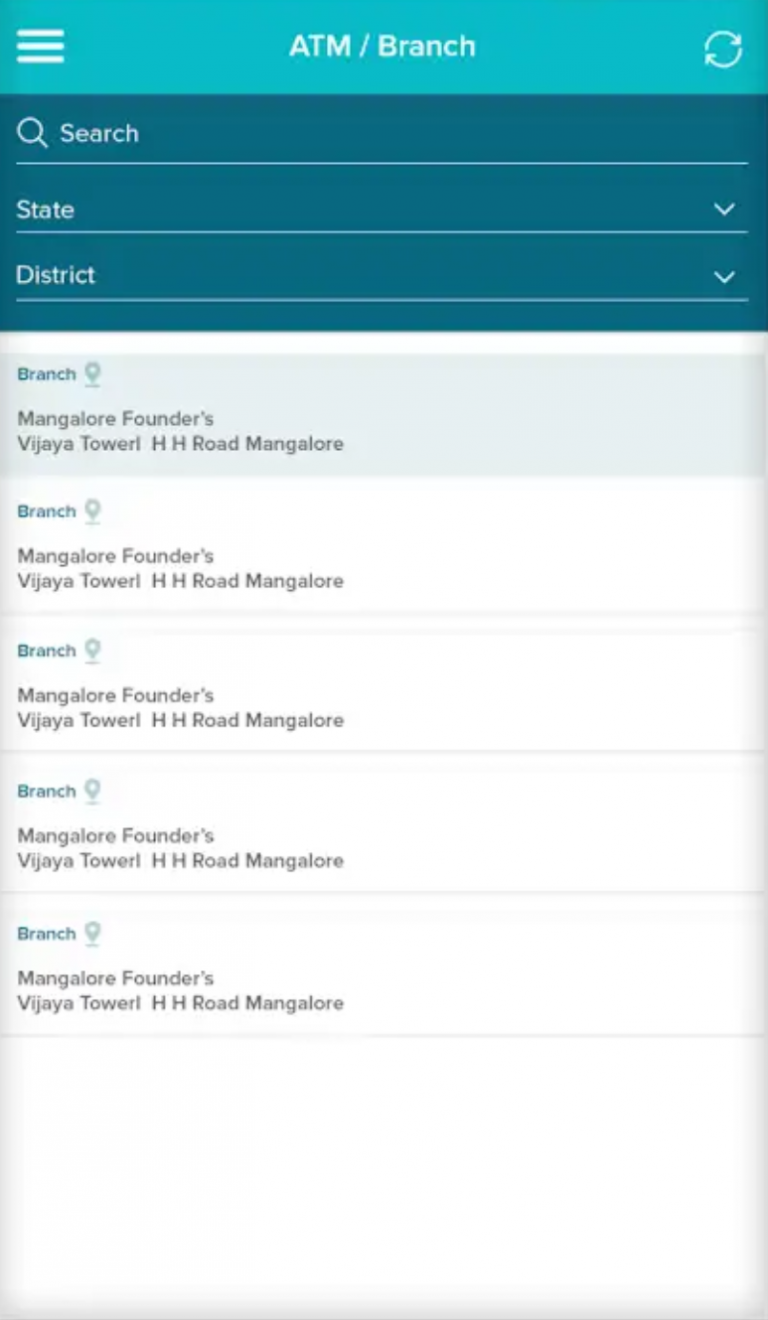Screen dimensions: 768x1320
Task: Click the search magnifier icon
Action: click(32, 132)
